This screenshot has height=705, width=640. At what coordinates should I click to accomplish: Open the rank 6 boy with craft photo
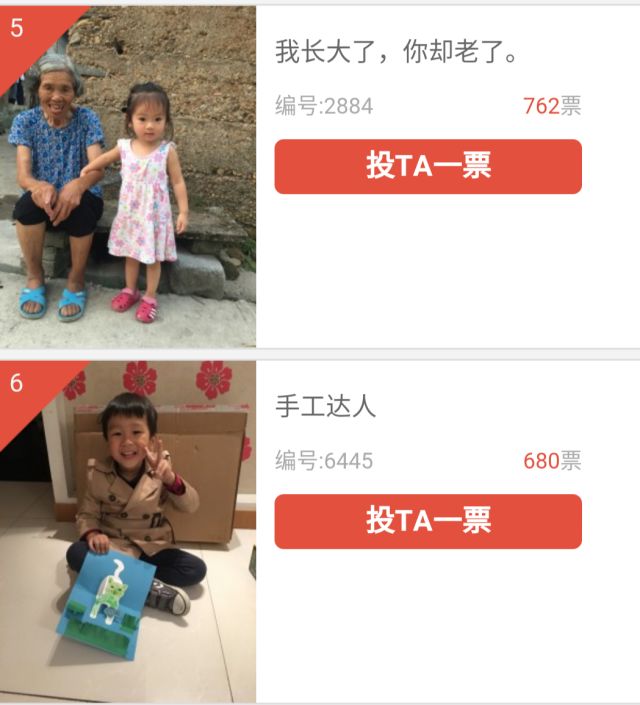coord(128,532)
